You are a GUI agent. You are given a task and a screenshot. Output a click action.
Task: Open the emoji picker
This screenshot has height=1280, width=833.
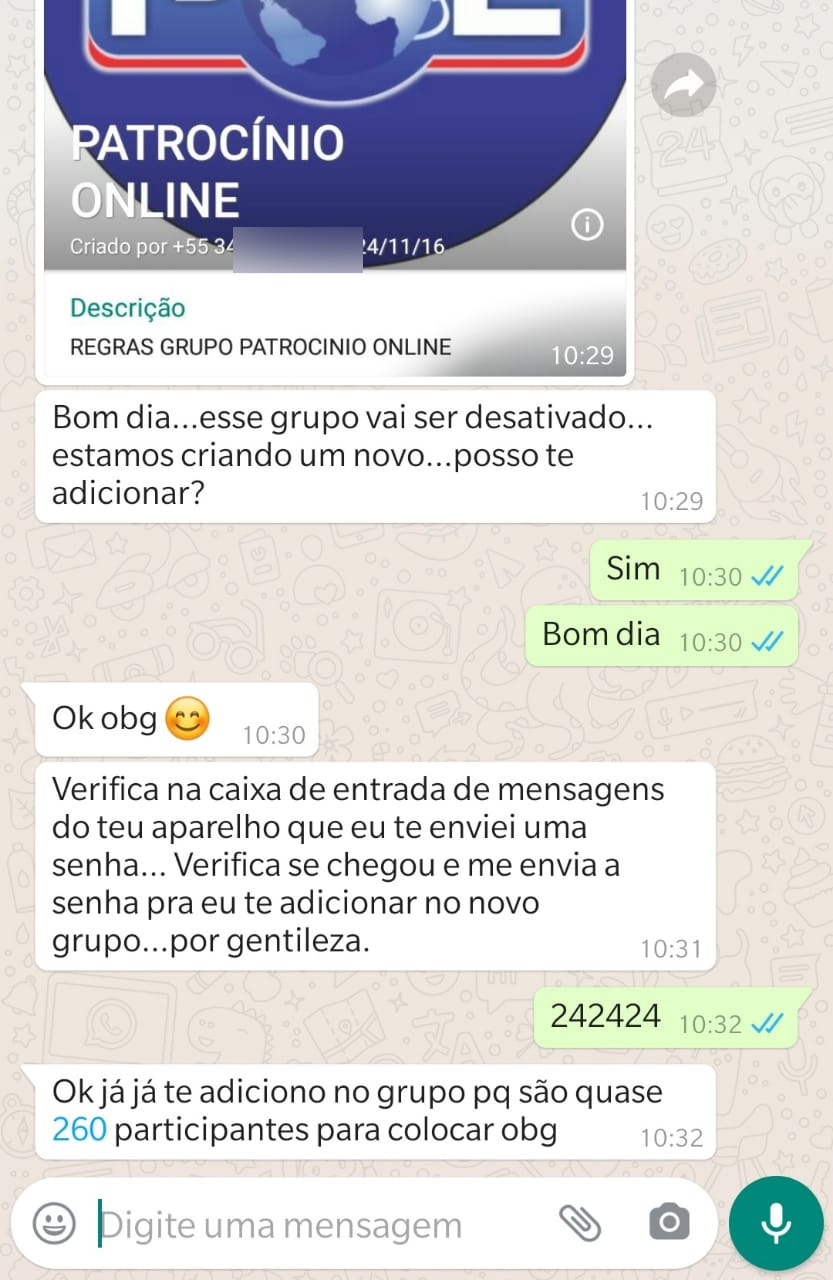[x=55, y=1223]
